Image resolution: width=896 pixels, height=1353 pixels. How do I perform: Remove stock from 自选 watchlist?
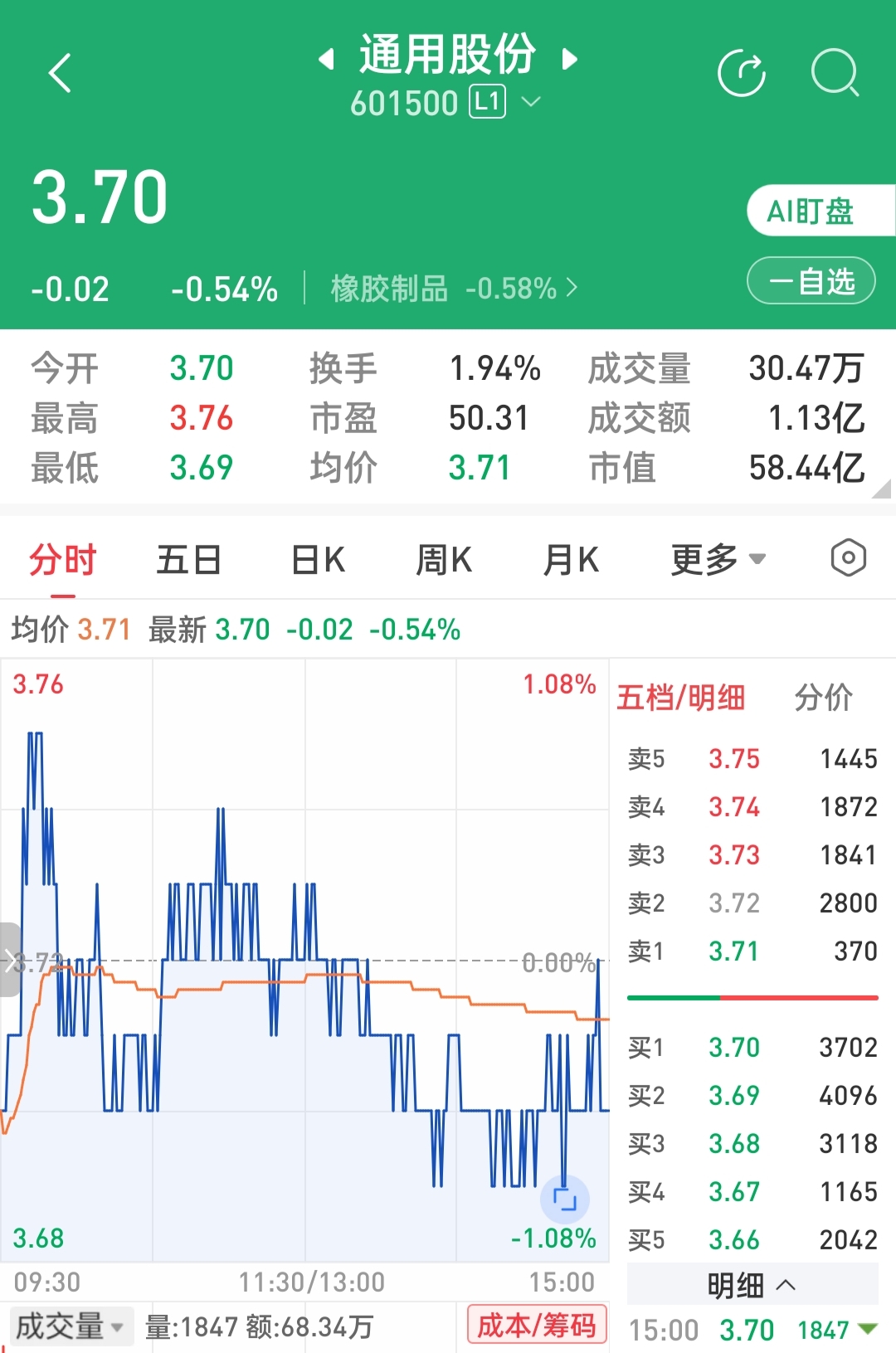click(x=811, y=281)
